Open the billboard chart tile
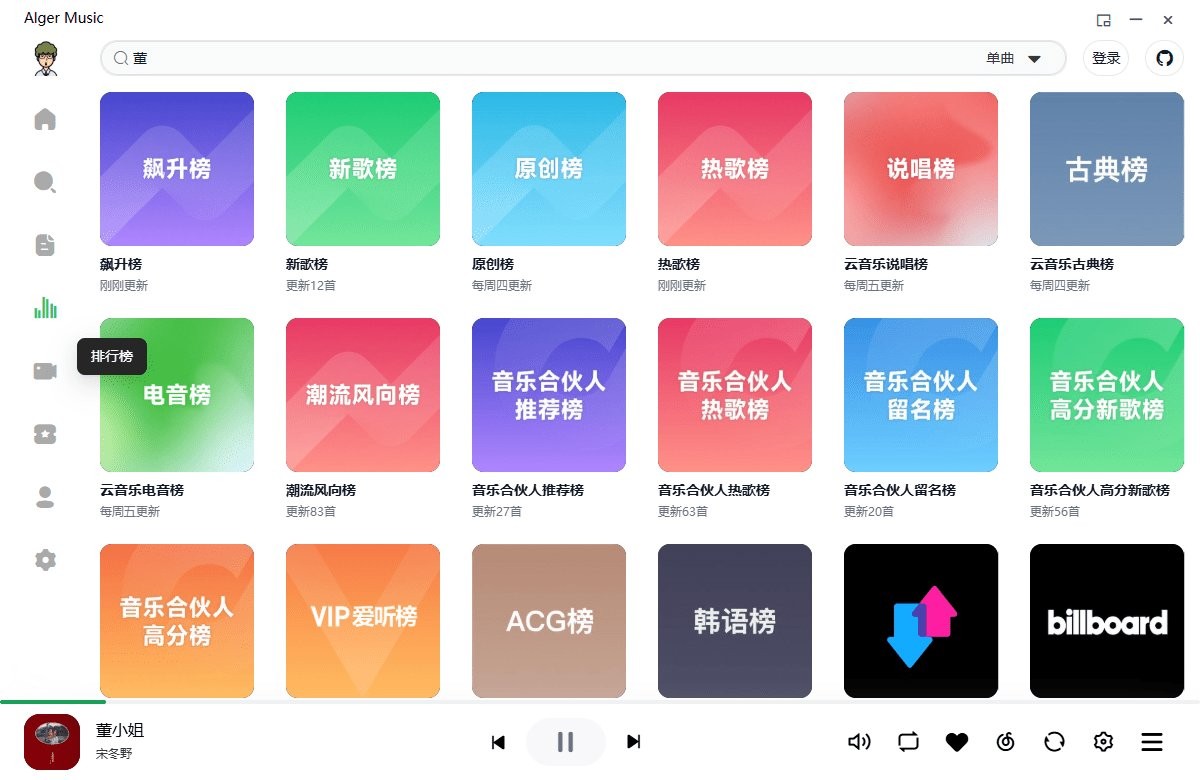The image size is (1200, 780). point(1107,621)
